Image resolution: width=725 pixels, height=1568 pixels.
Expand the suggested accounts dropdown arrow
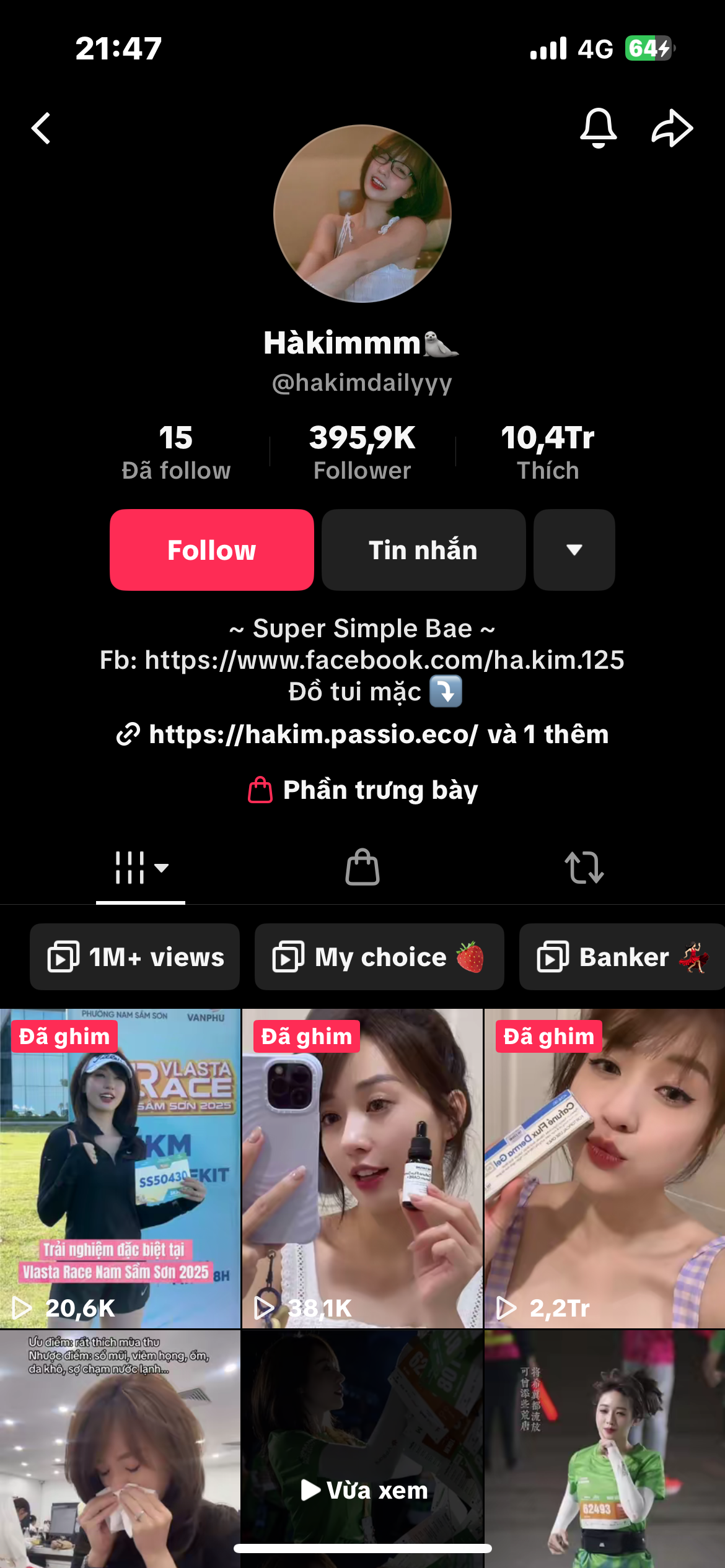pos(574,550)
